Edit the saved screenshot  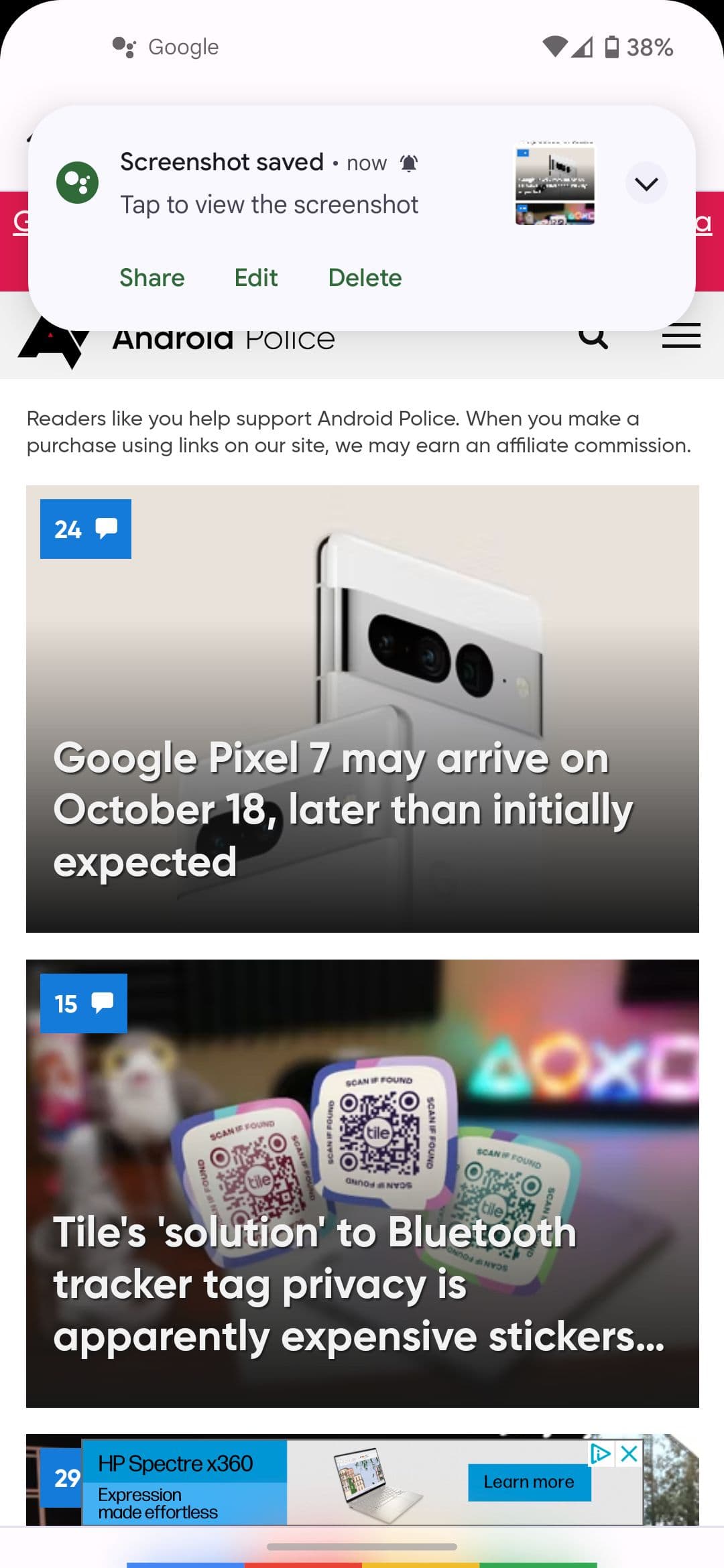[x=255, y=277]
